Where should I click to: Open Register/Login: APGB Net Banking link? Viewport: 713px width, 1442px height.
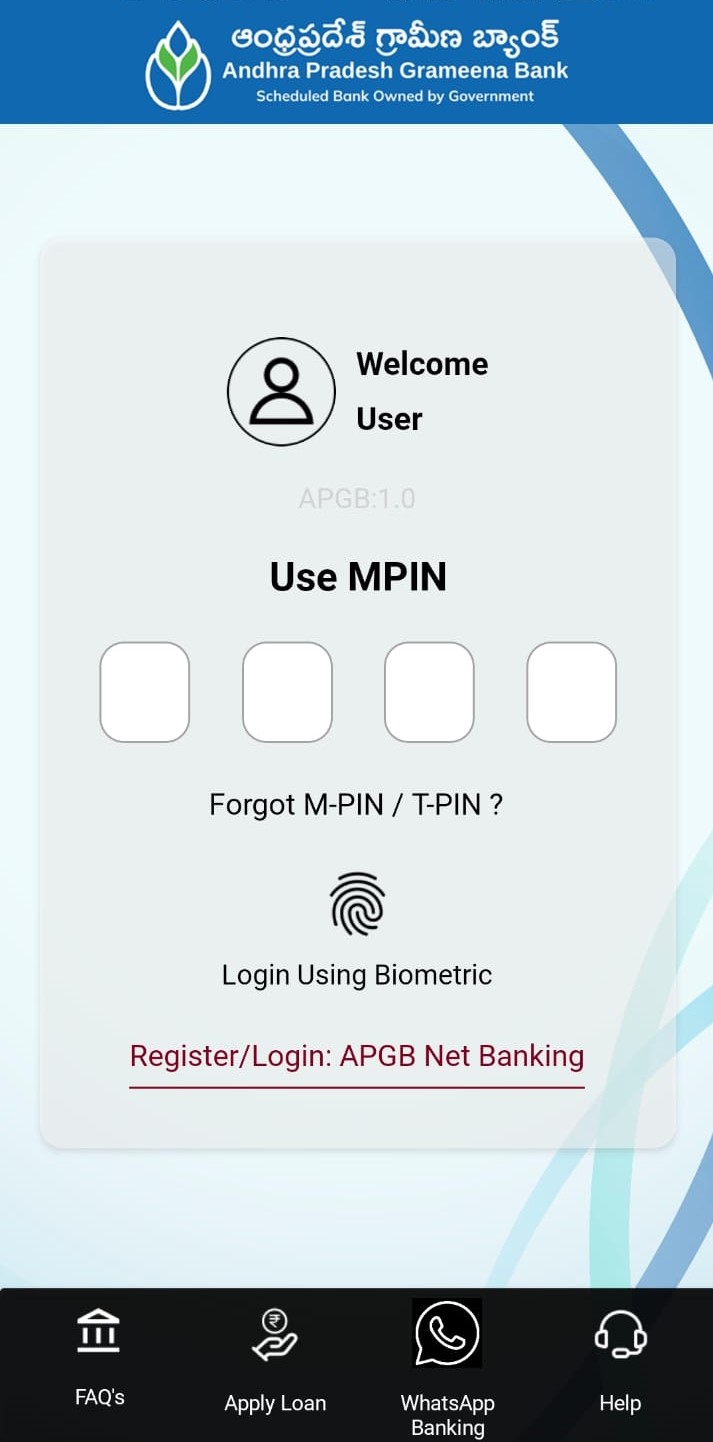coord(357,1056)
